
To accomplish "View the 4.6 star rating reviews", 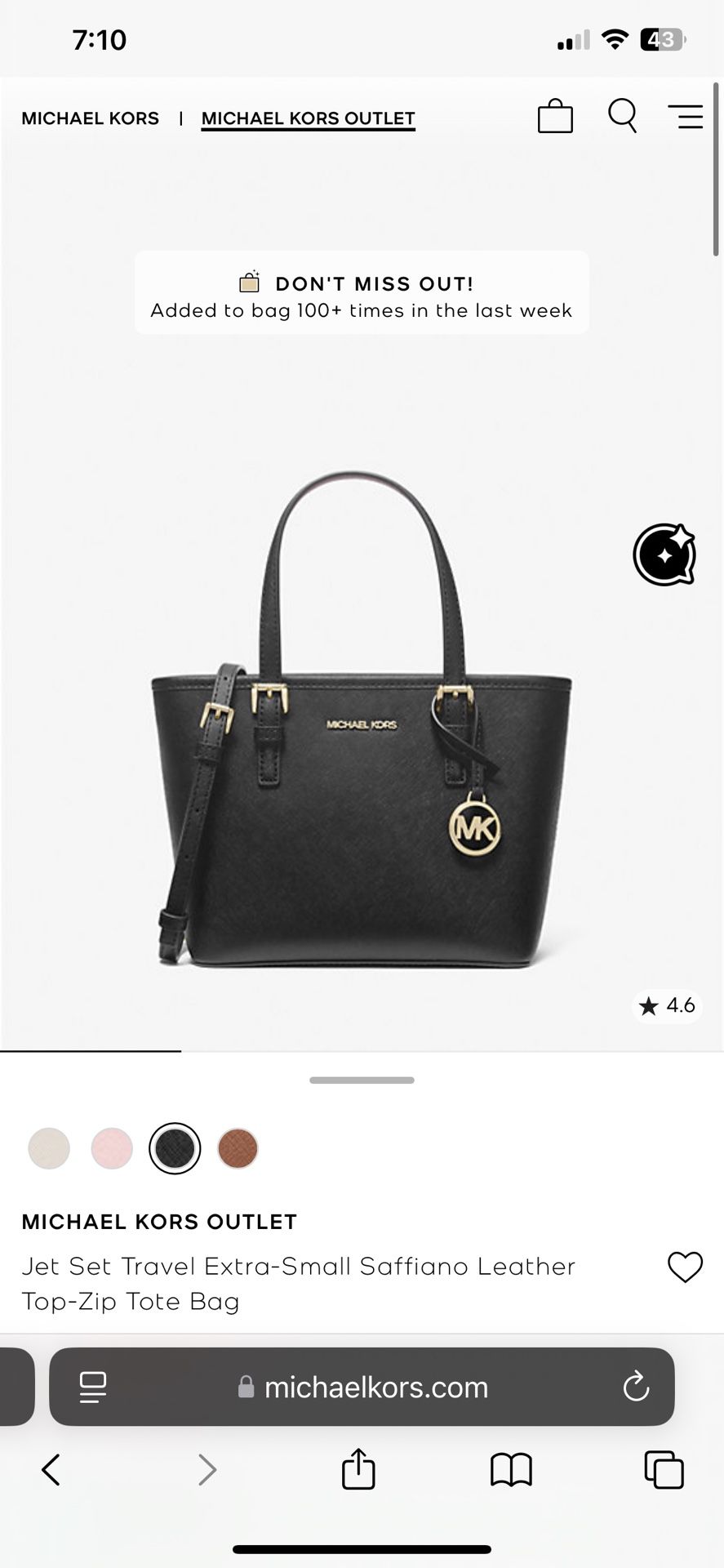I will coord(667,1005).
